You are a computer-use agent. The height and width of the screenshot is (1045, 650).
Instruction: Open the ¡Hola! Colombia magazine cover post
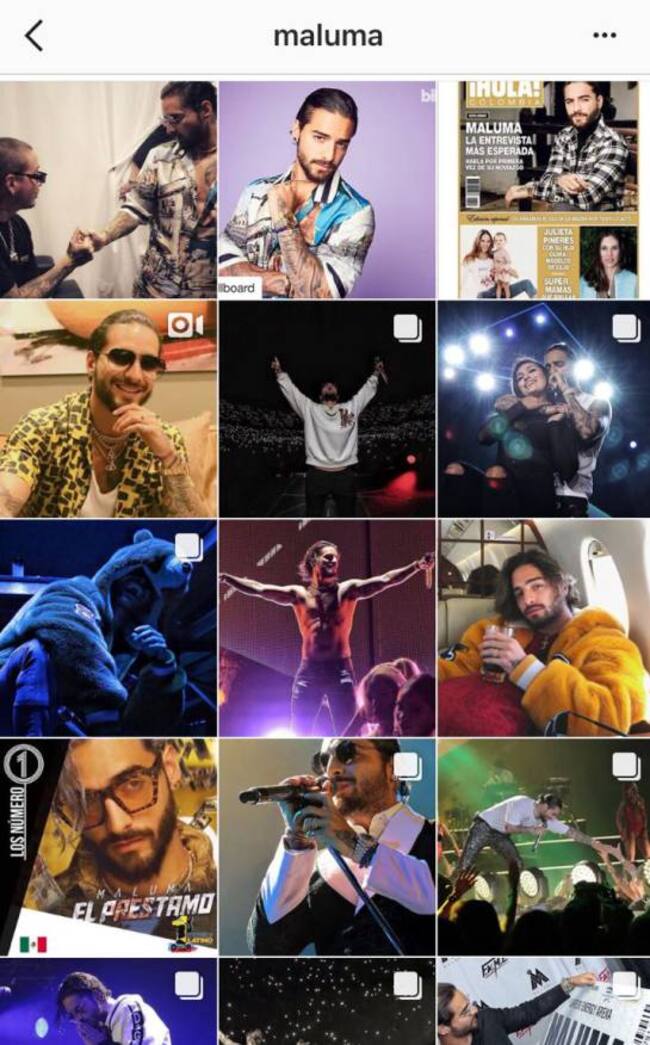pyautogui.click(x=547, y=190)
